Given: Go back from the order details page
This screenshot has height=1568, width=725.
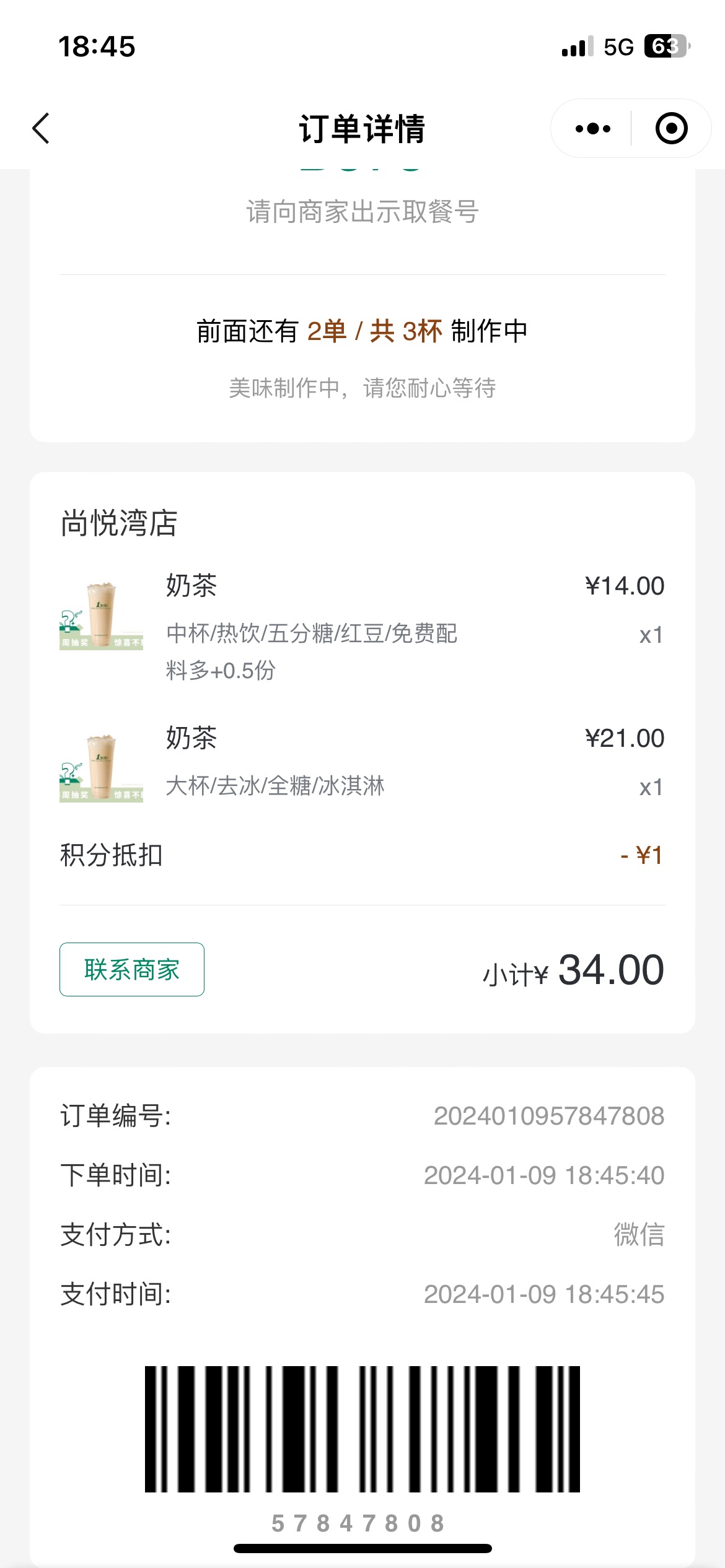Looking at the screenshot, I should [41, 129].
